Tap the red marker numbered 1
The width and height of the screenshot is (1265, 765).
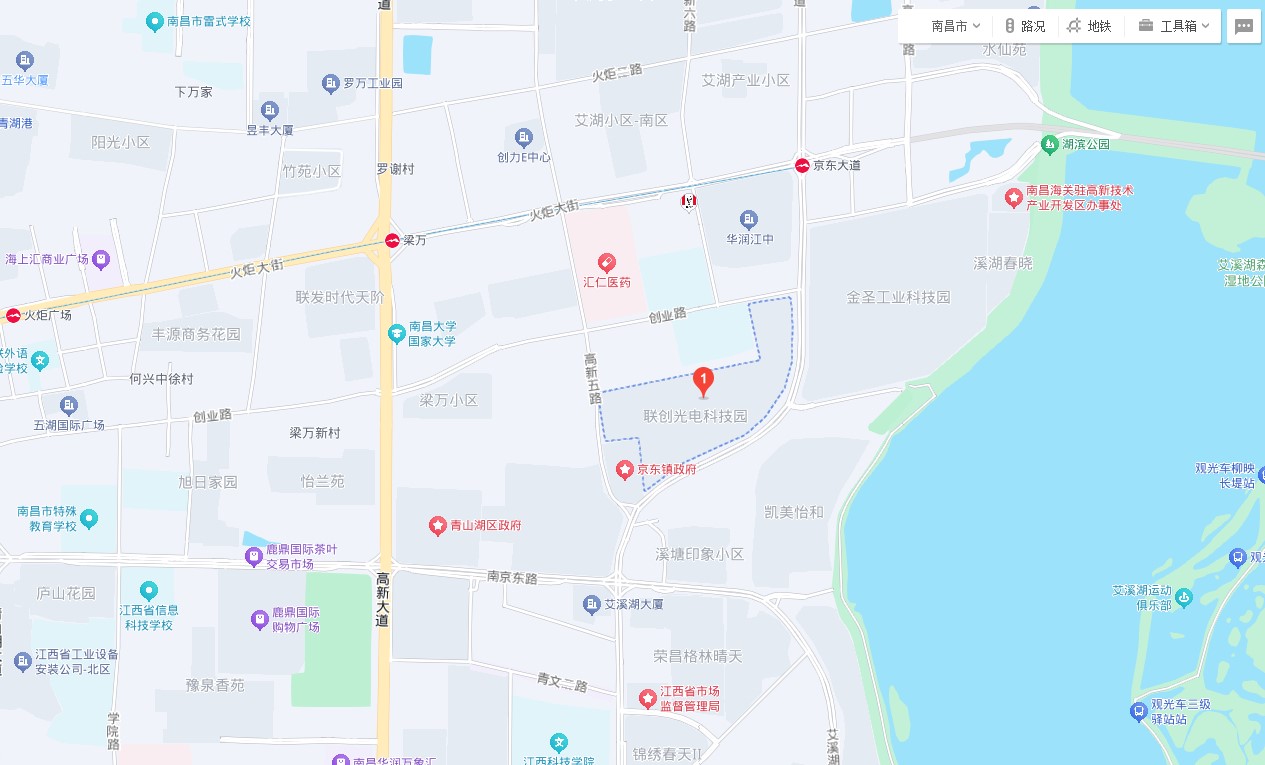coord(703,380)
